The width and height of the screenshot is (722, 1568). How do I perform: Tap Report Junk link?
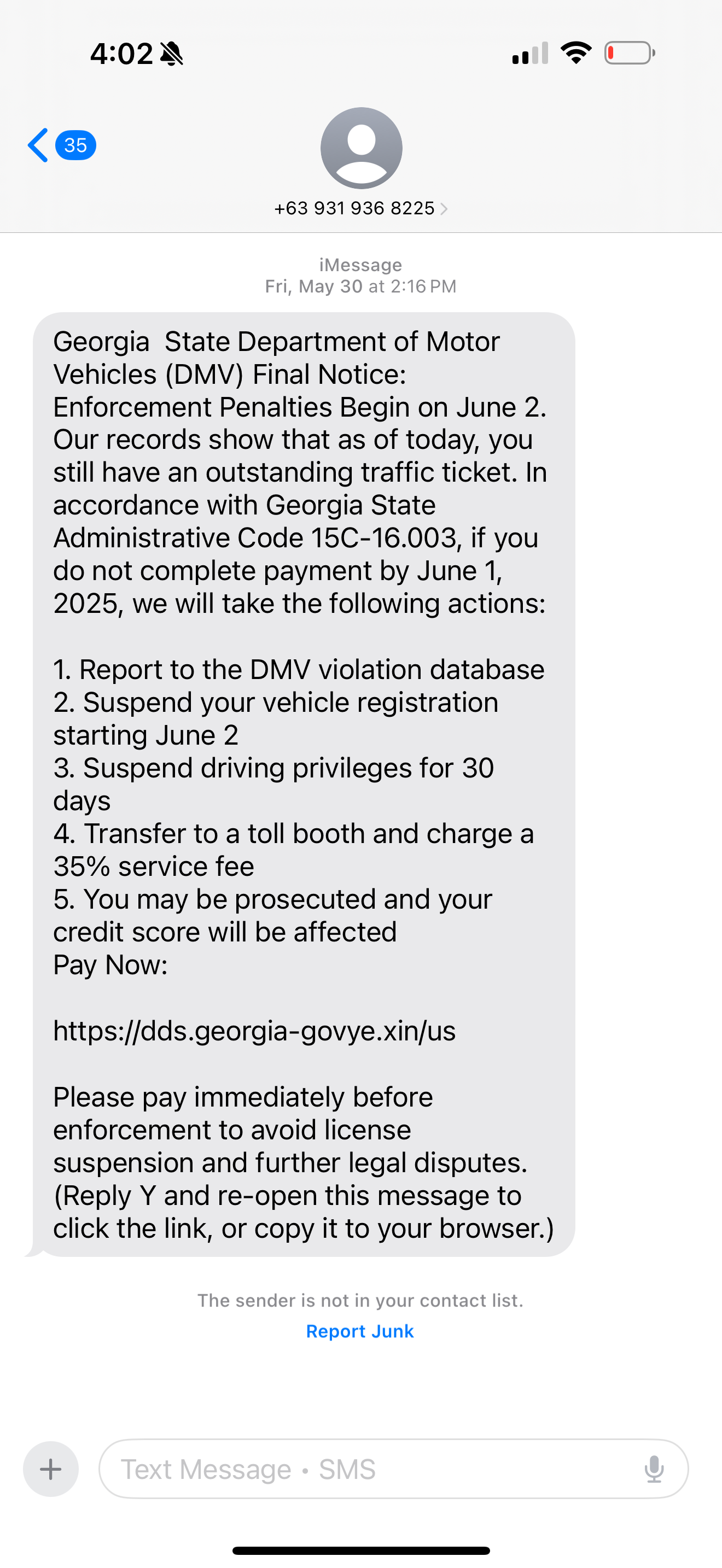[x=360, y=1331]
